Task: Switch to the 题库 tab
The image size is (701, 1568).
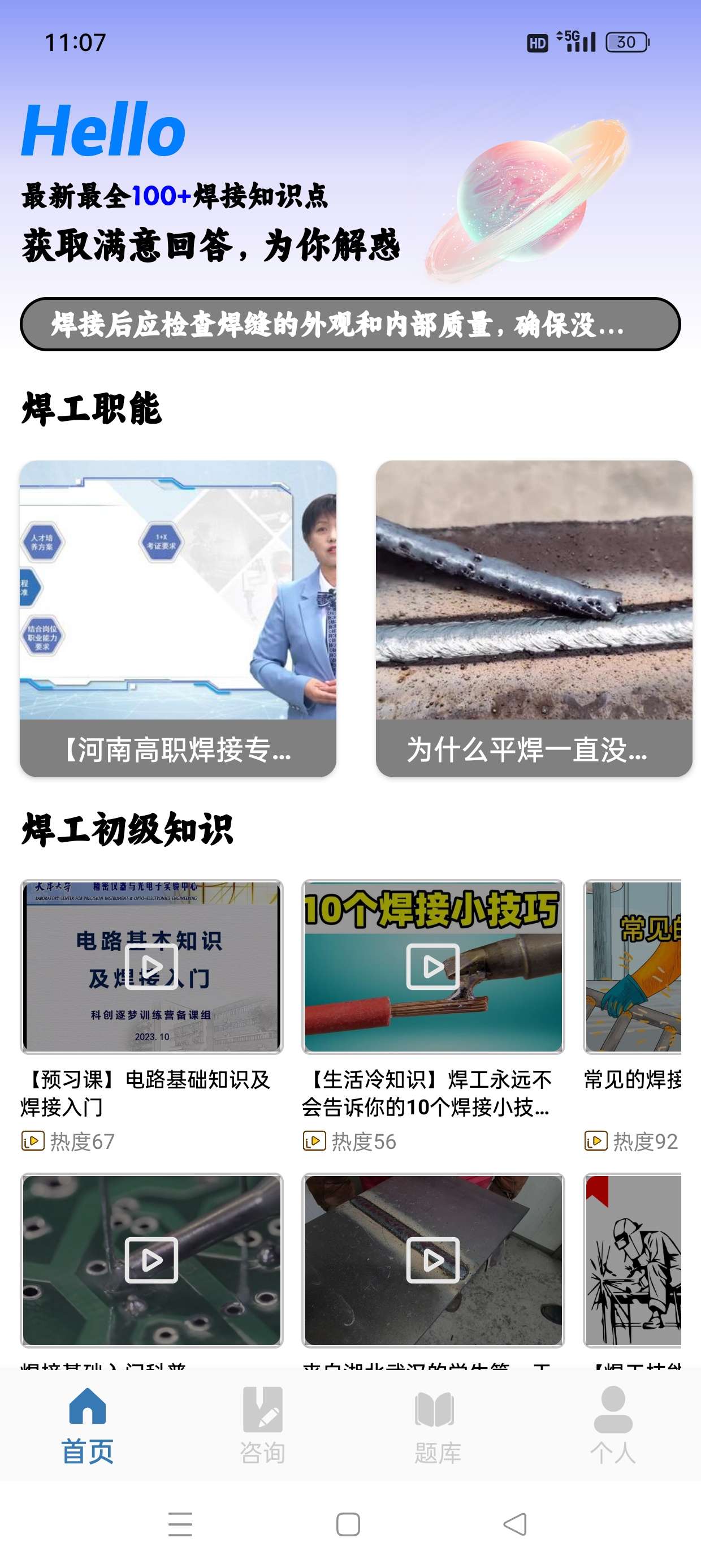Action: tap(438, 1425)
